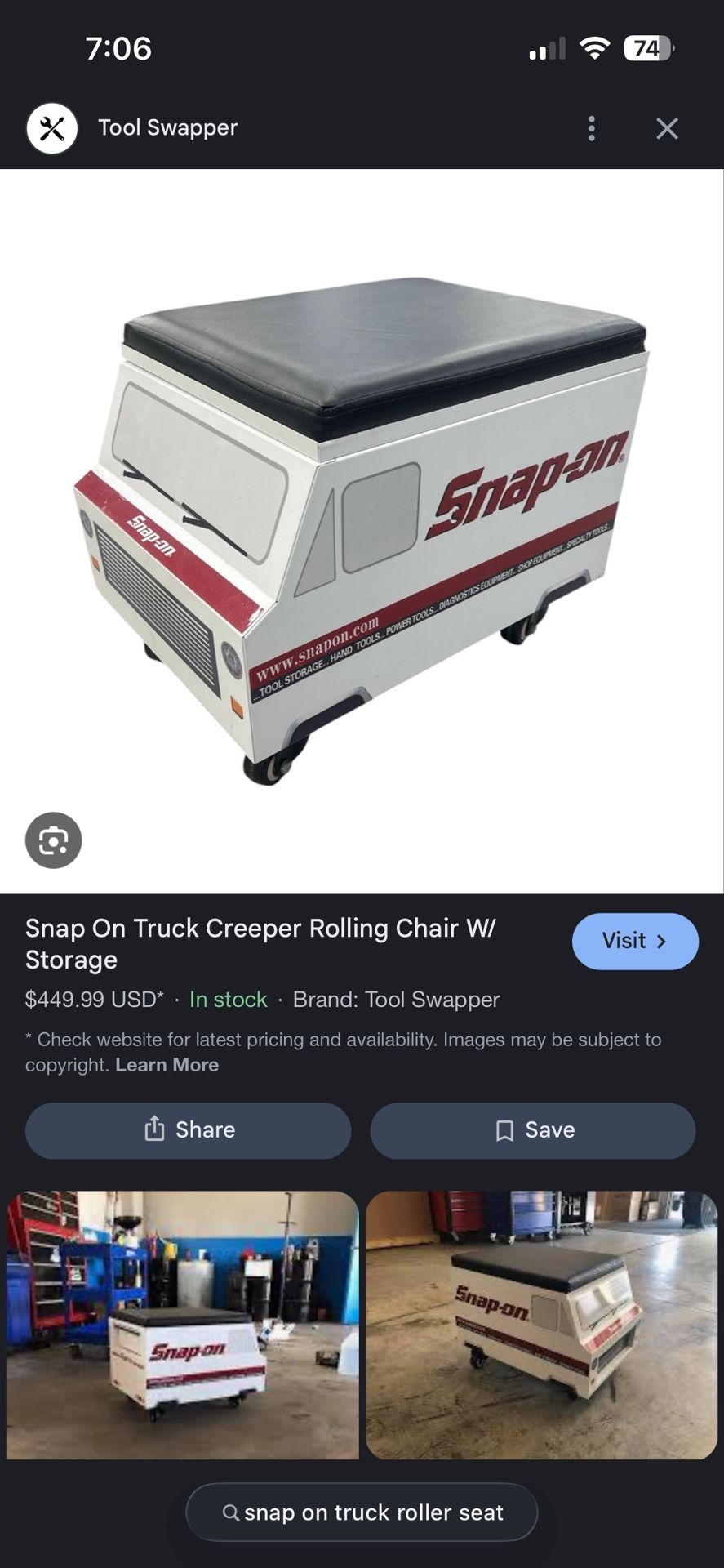Tap the magnifying glass in the search pill

233,1512
